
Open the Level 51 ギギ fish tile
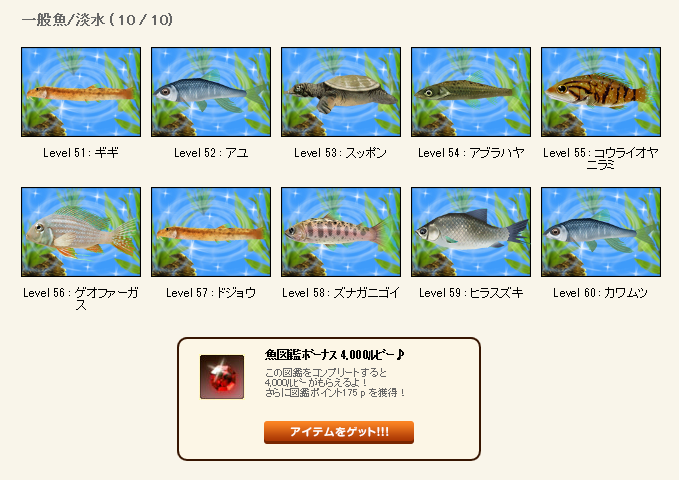(x=81, y=92)
